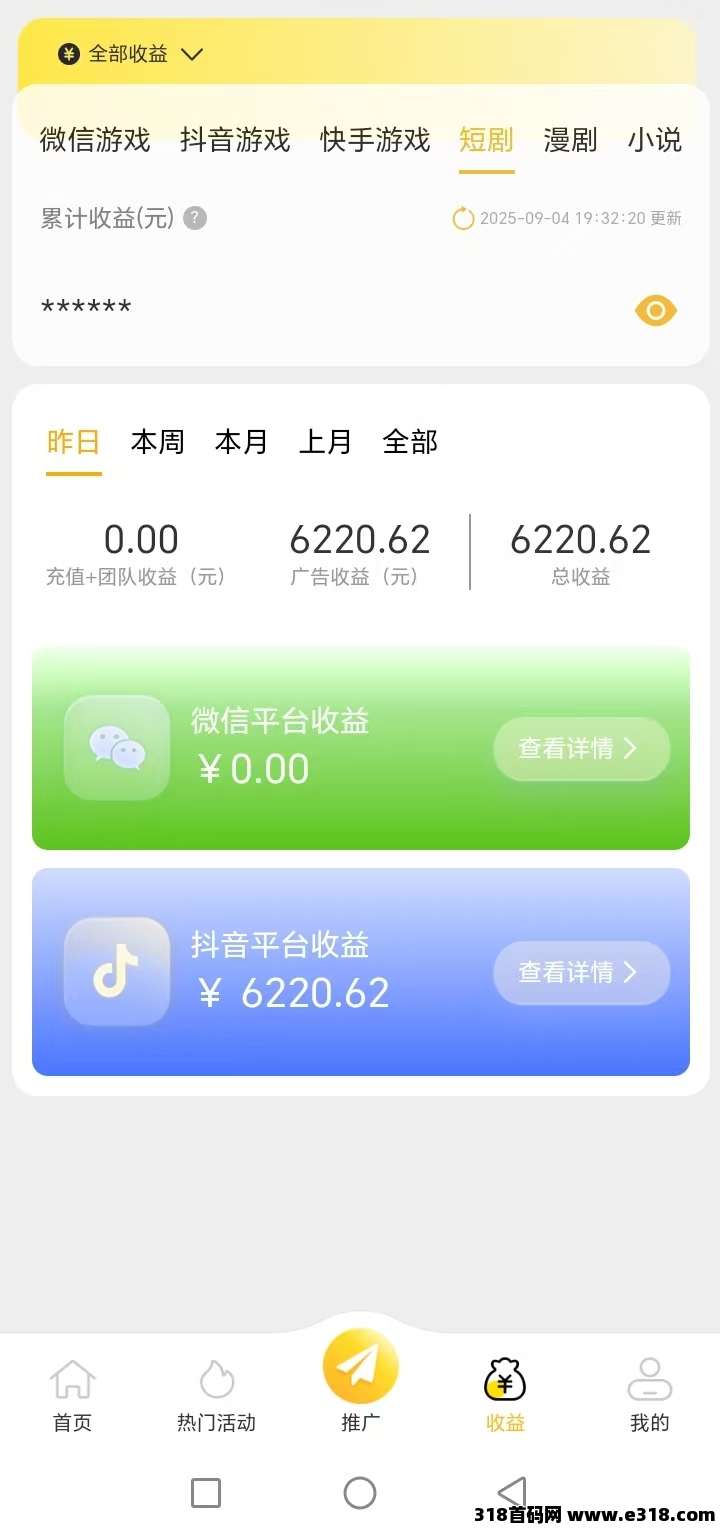720x1532 pixels.
Task: Tap the 推广 paper plane button
Action: [x=360, y=1368]
